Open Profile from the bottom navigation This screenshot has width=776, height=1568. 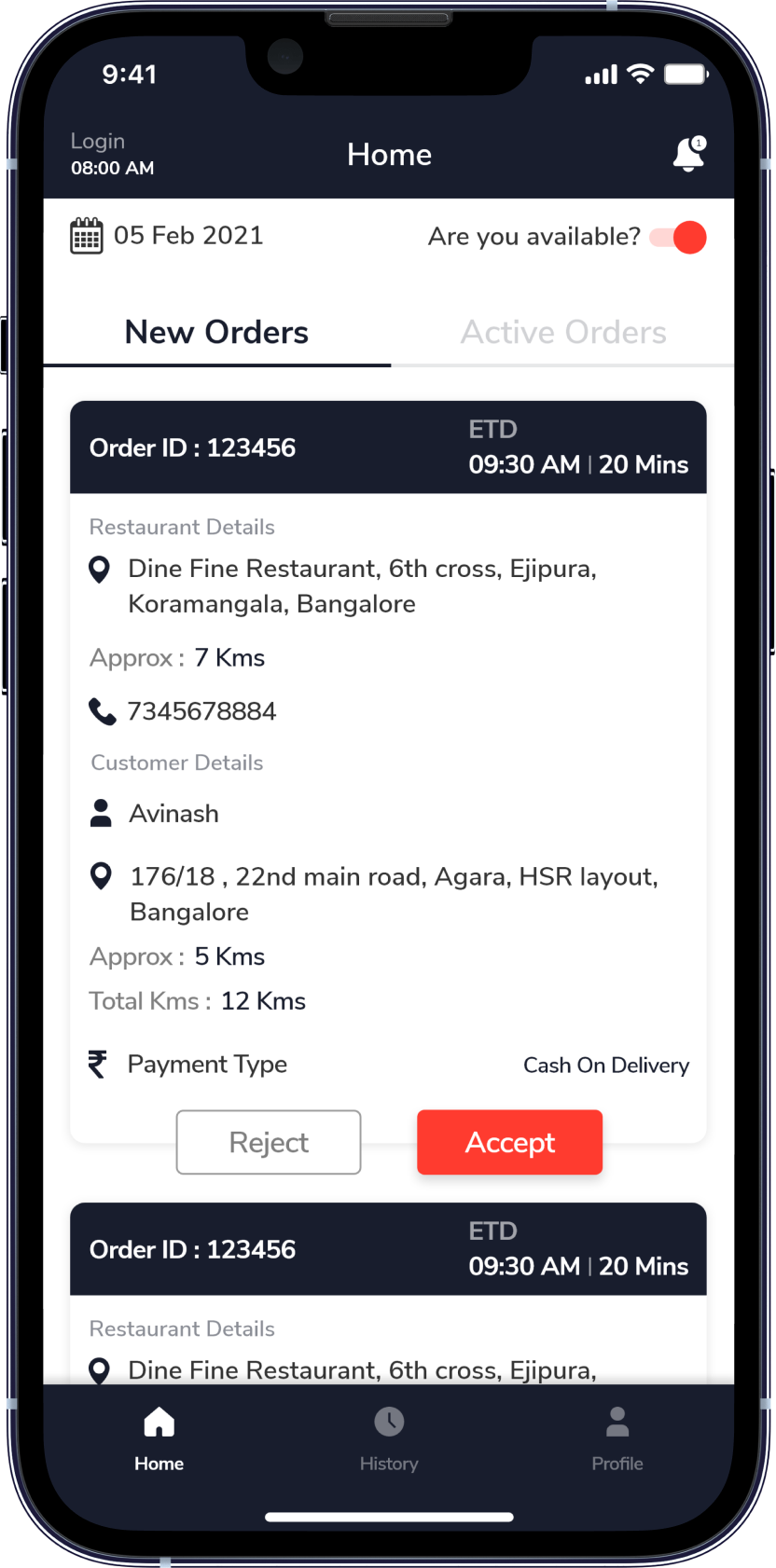click(617, 1439)
